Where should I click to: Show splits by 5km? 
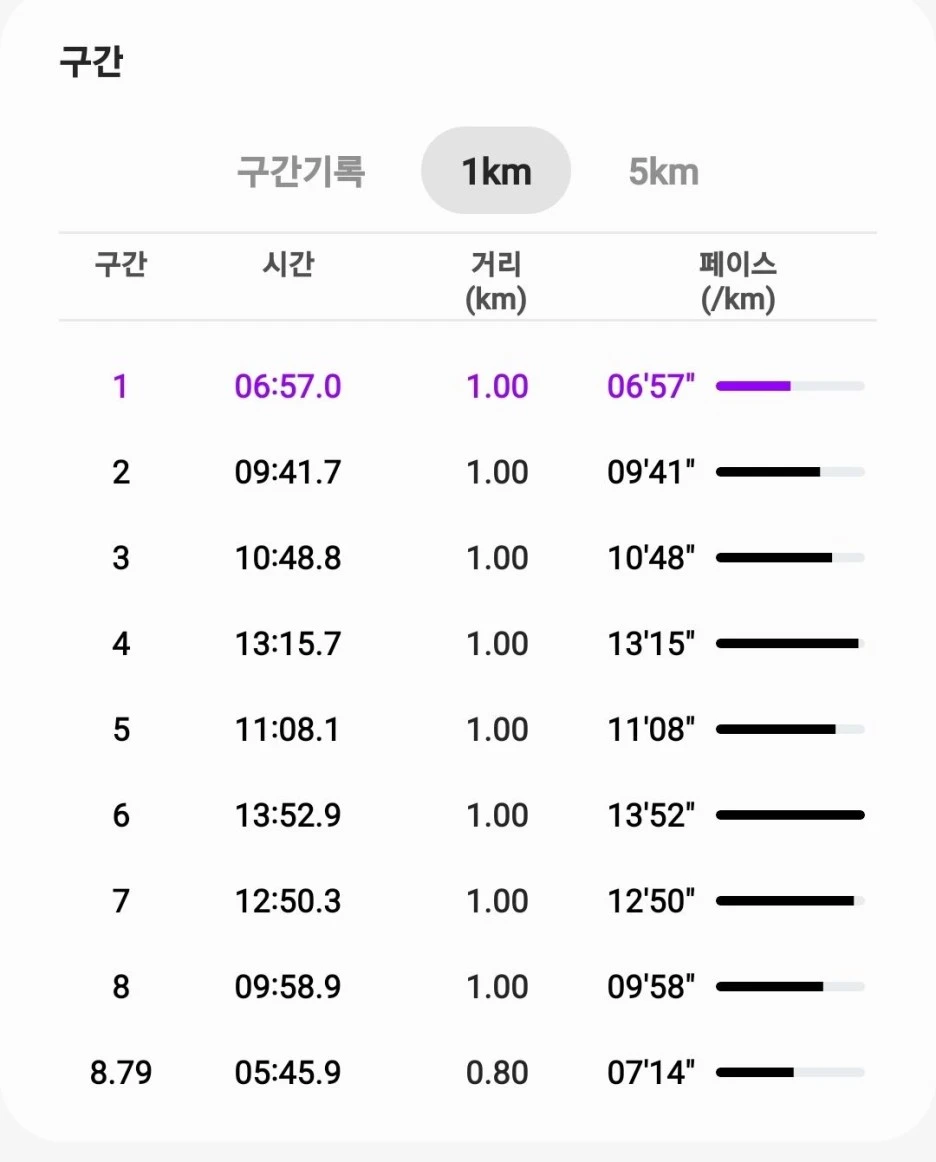663,172
